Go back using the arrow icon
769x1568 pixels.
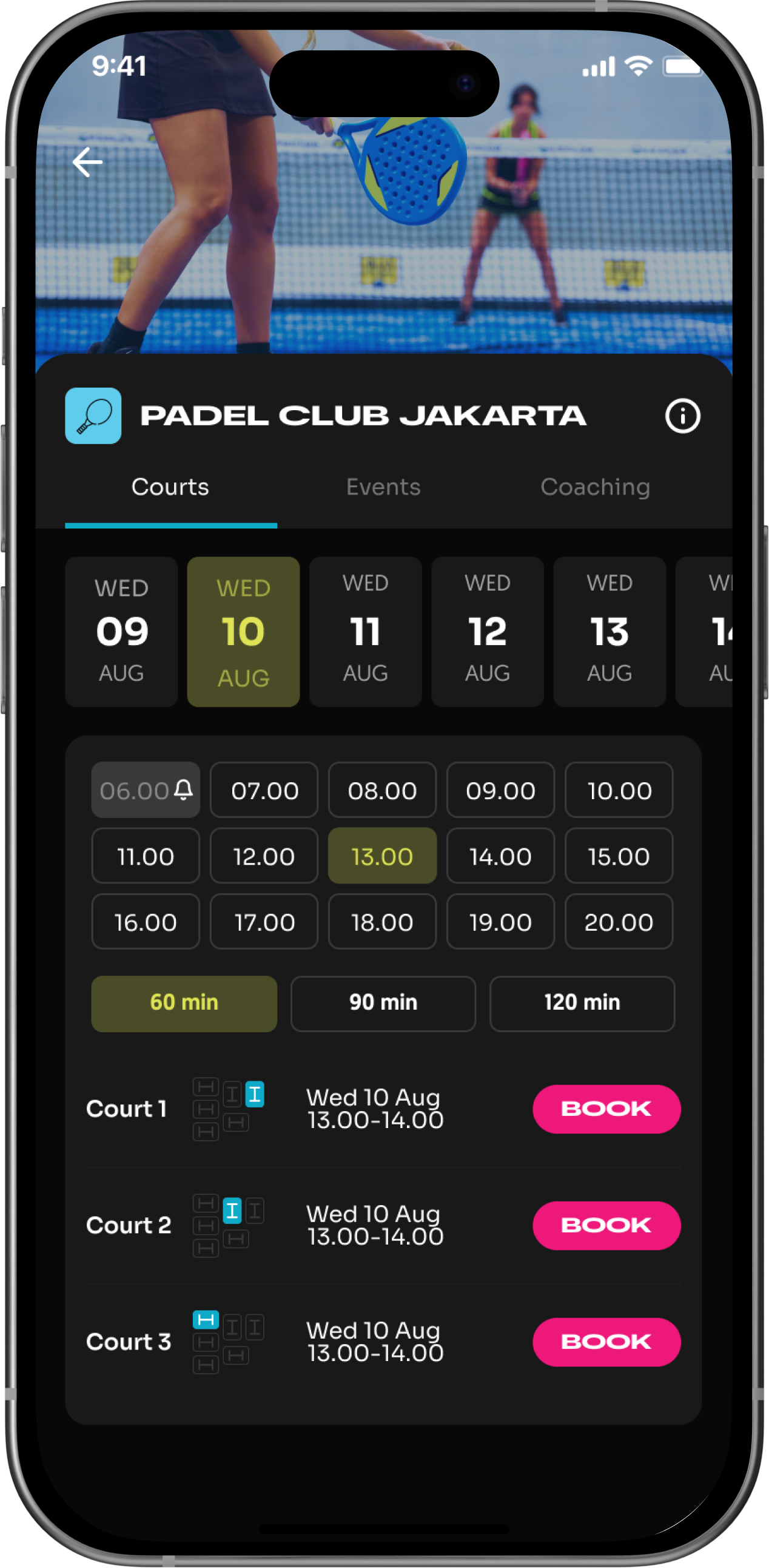coord(87,162)
